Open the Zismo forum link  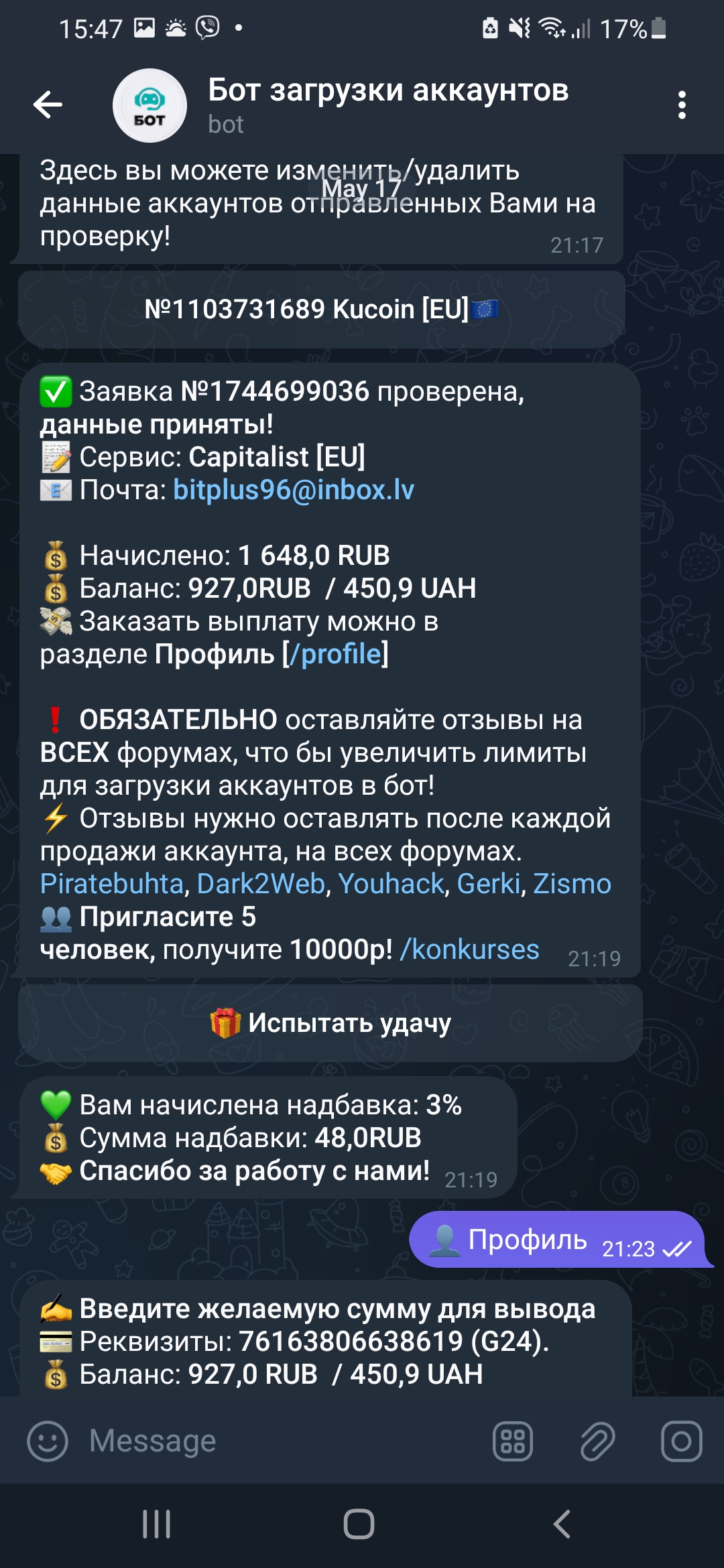point(572,884)
